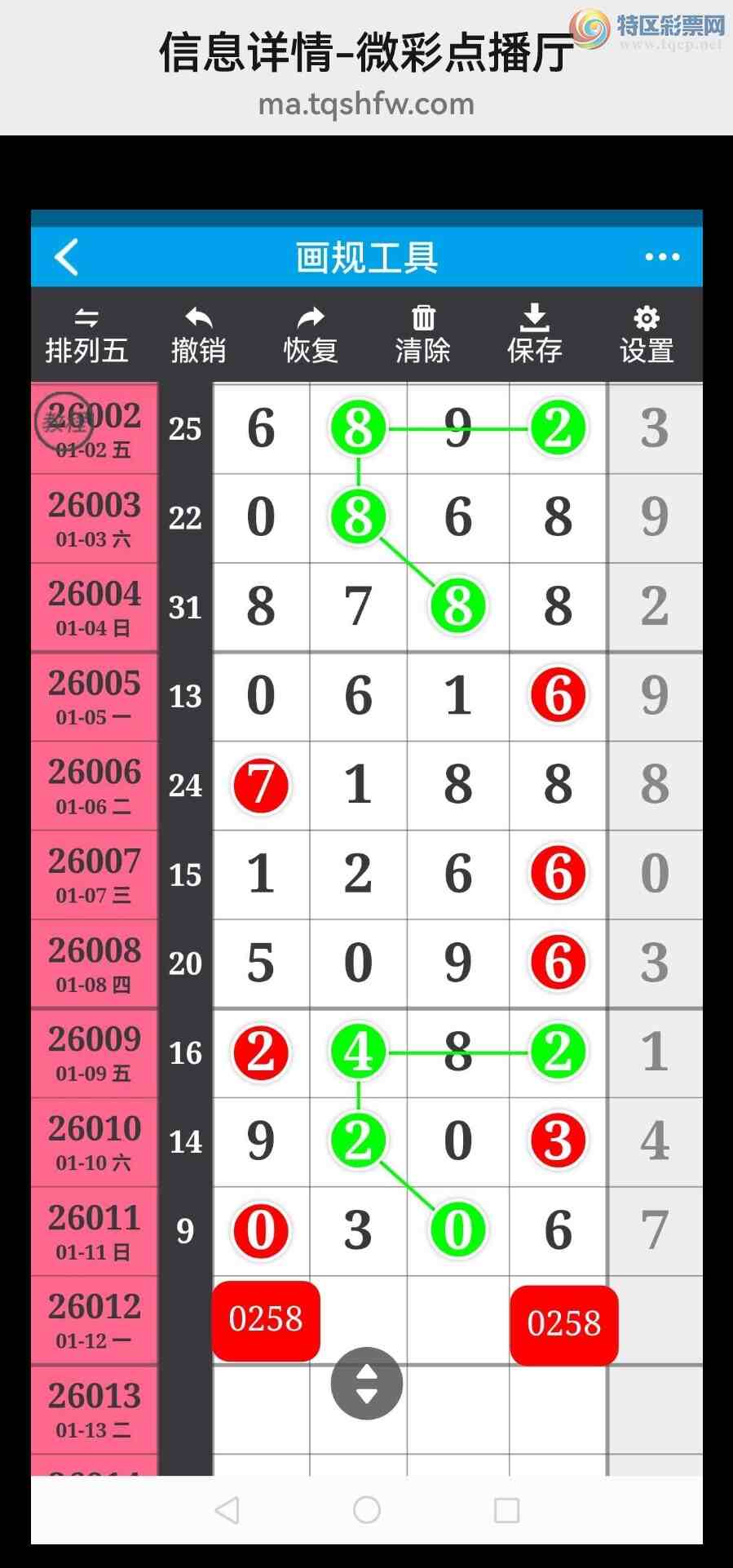The width and height of the screenshot is (733, 1568).
Task: Tap the system home button
Action: pos(367,1510)
